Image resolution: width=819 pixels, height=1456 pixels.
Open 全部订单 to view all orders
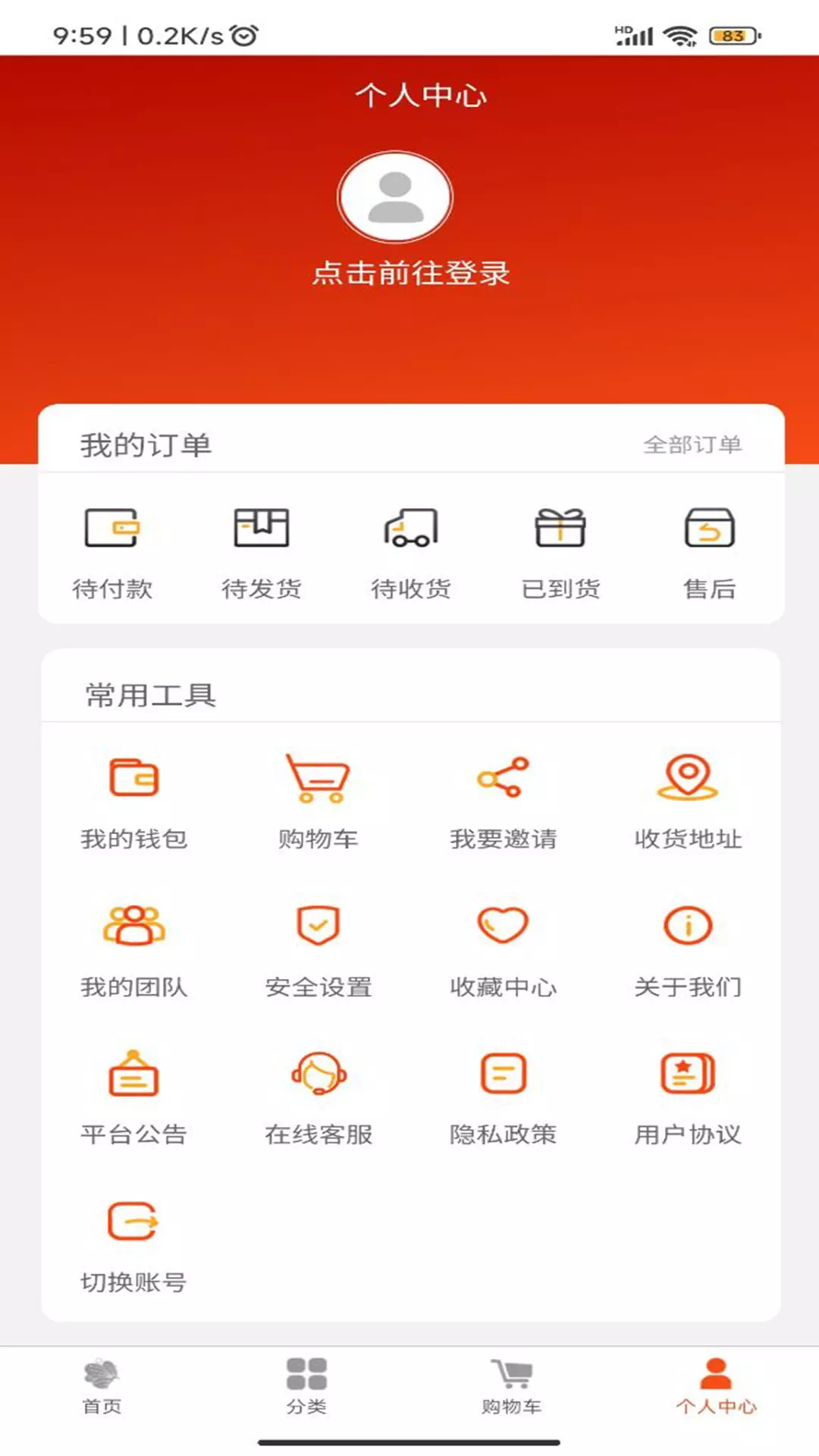(692, 444)
